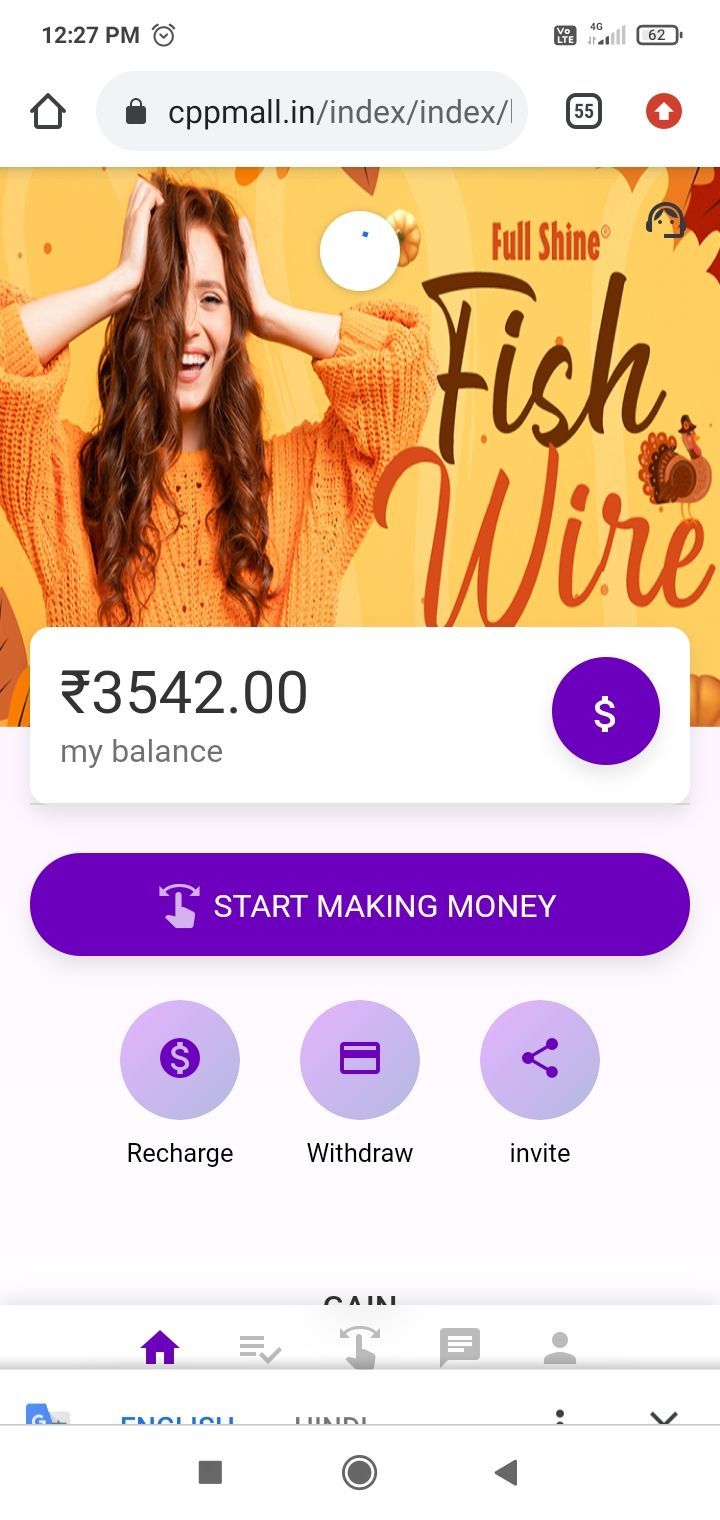
Task: Open the task list tab
Action: tap(260, 1348)
